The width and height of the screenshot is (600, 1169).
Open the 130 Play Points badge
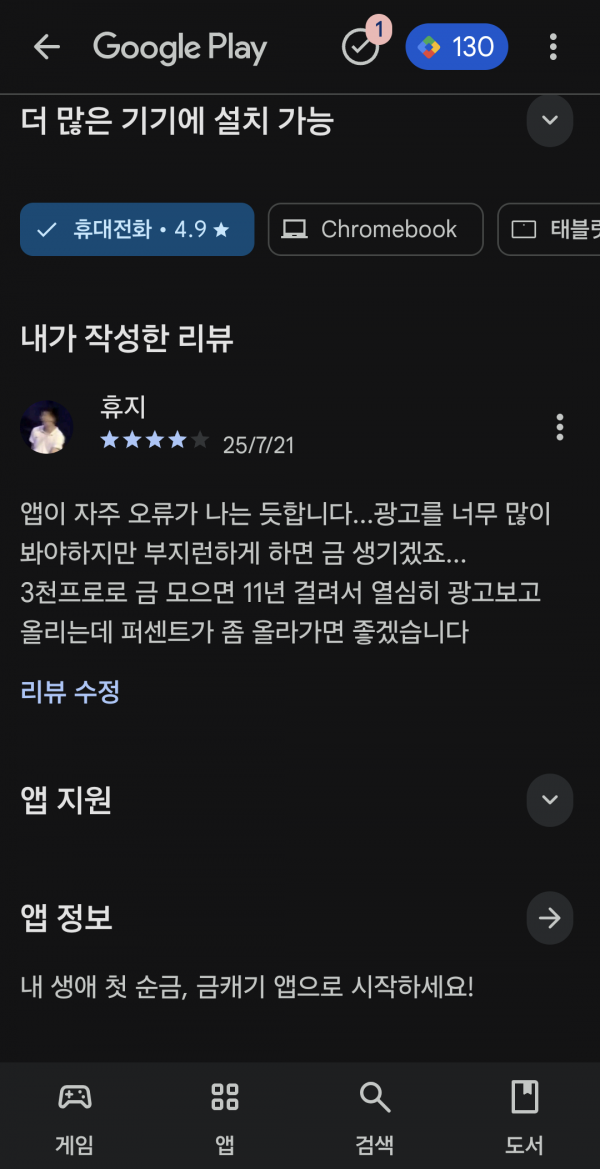(456, 47)
